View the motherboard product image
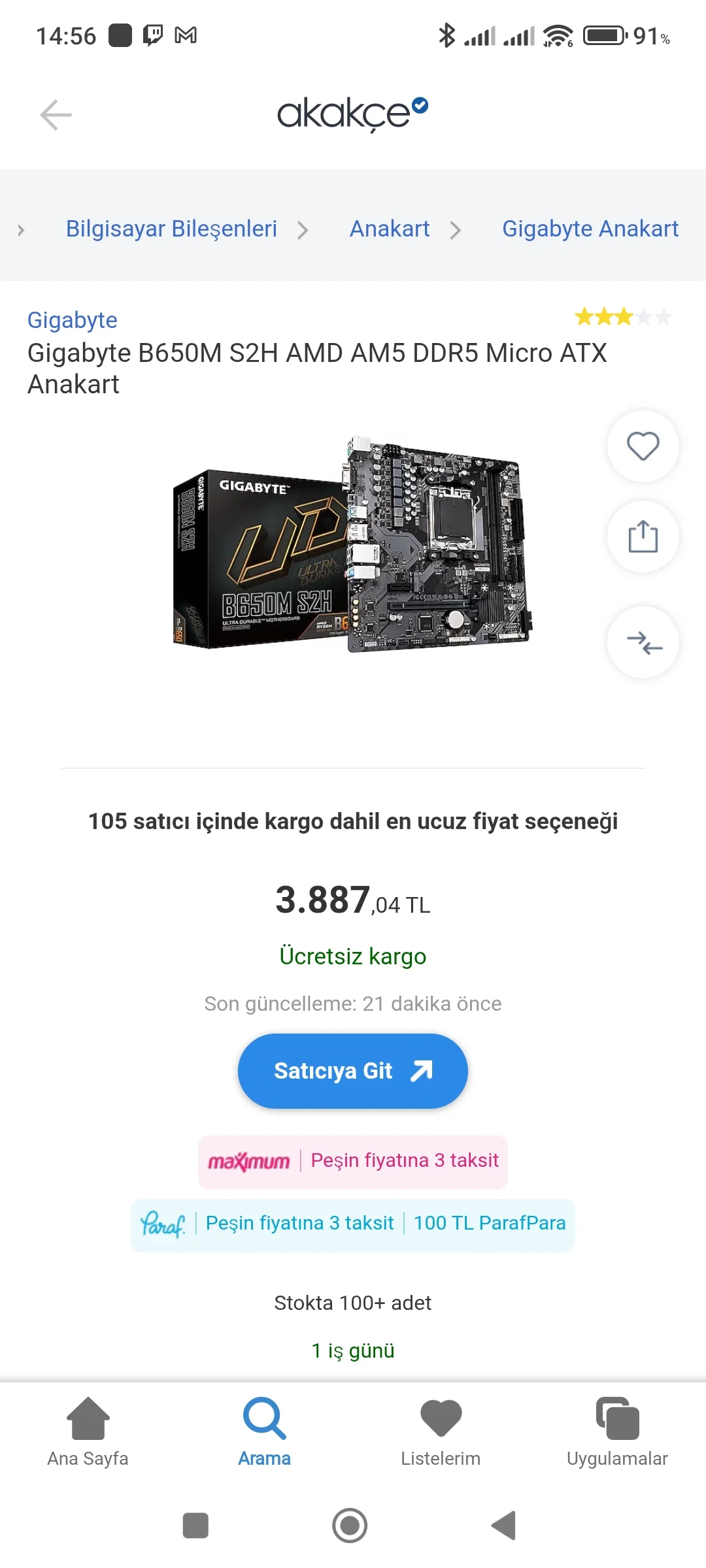706x1568 pixels. click(x=353, y=546)
